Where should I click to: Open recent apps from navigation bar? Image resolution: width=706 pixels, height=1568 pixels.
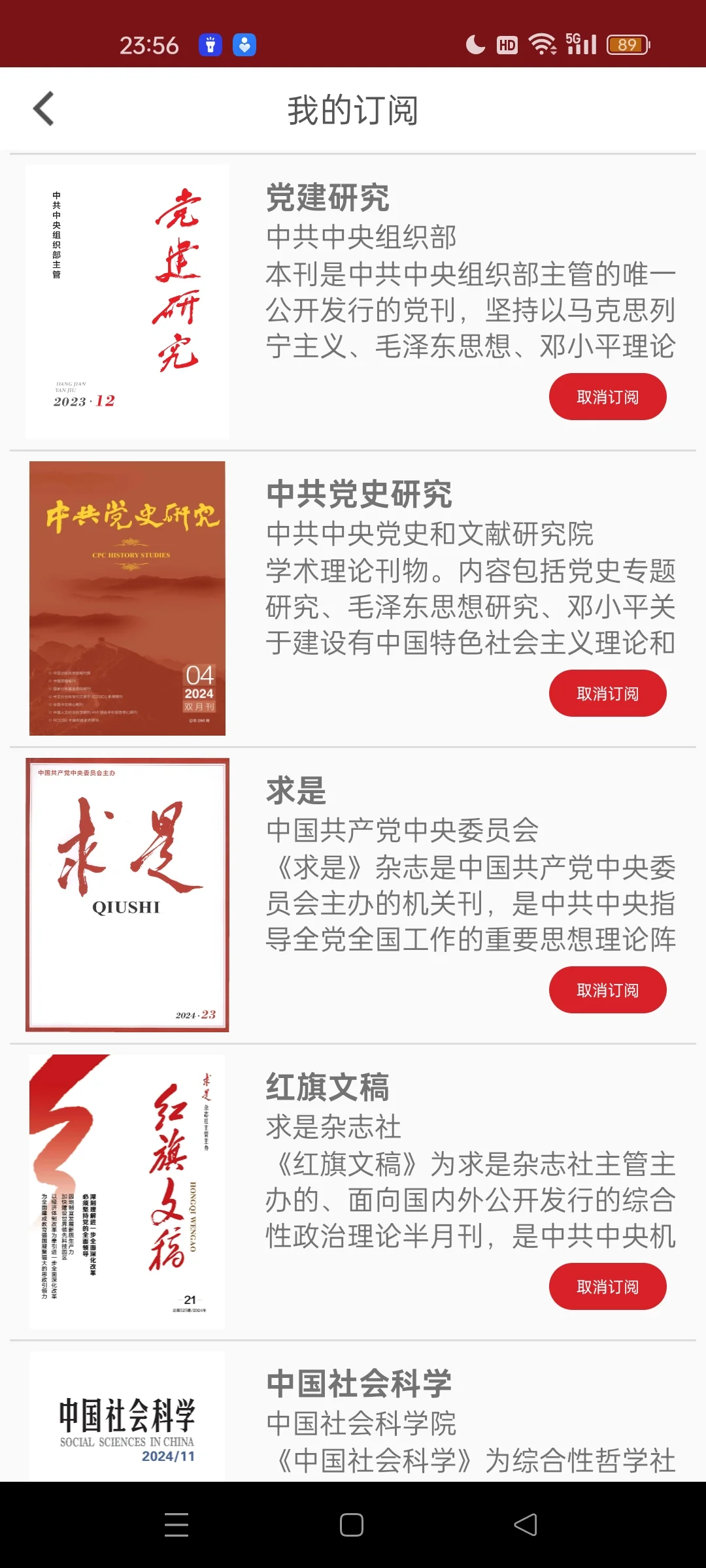coord(176,1525)
